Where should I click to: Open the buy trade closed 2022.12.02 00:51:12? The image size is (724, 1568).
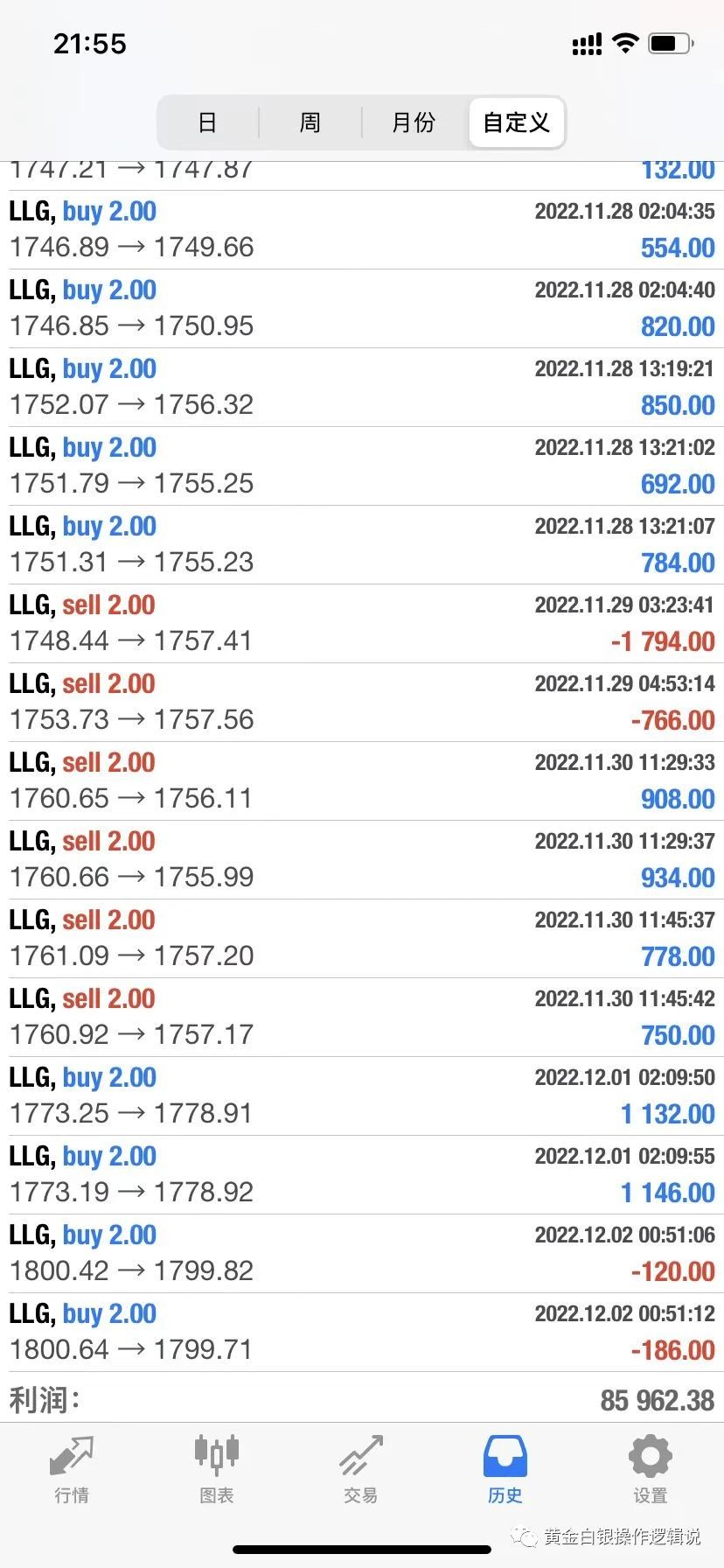[x=362, y=1333]
